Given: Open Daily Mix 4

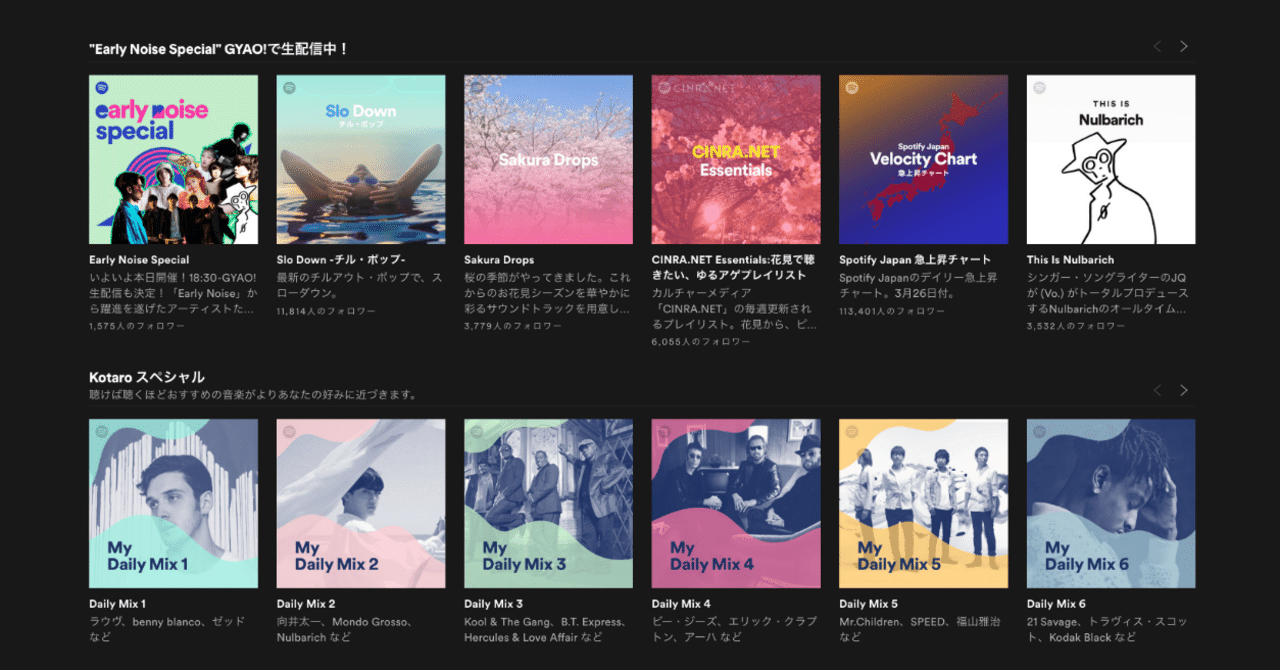Looking at the screenshot, I should coord(736,503).
